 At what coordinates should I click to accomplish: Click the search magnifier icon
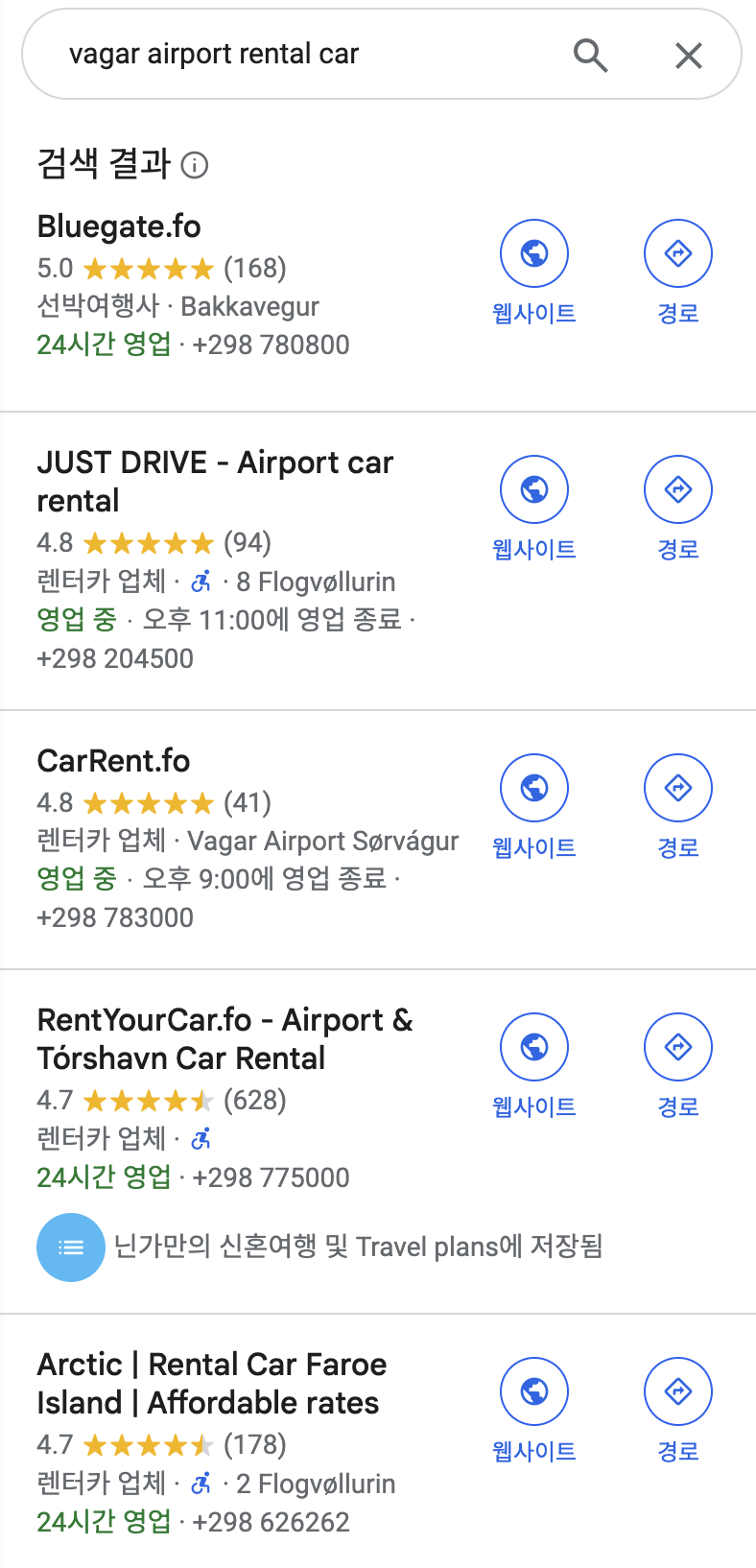pyautogui.click(x=591, y=55)
